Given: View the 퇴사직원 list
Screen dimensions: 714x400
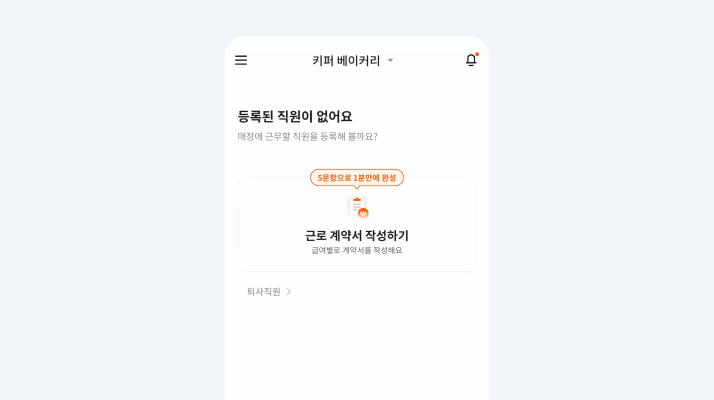Looking at the screenshot, I should click(269, 292).
